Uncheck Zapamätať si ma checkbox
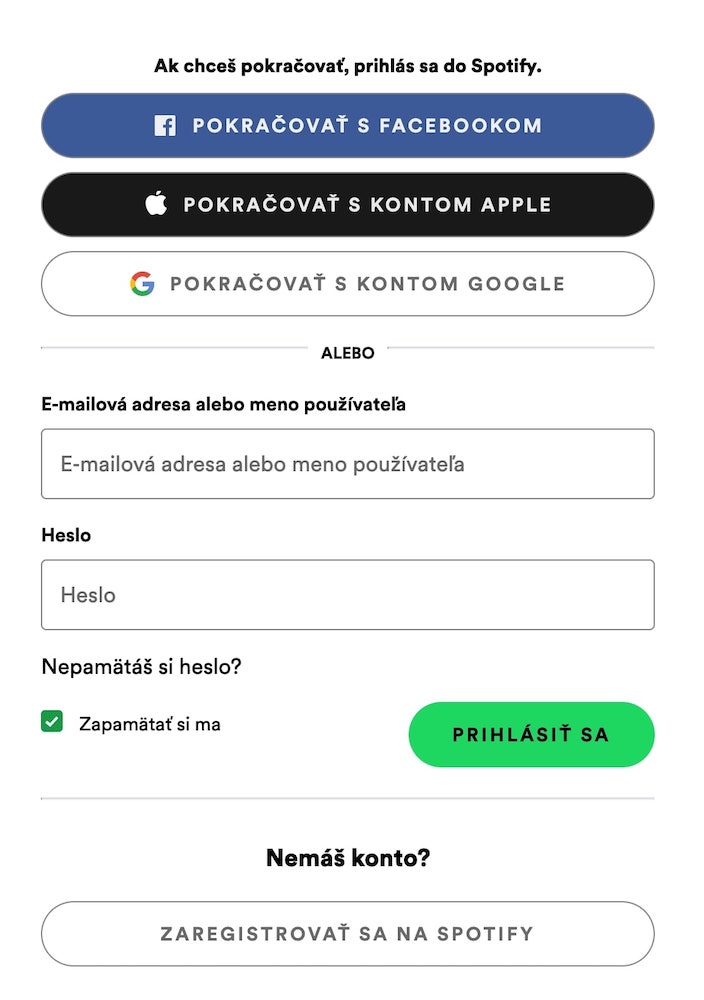704x1000 pixels. click(52, 722)
